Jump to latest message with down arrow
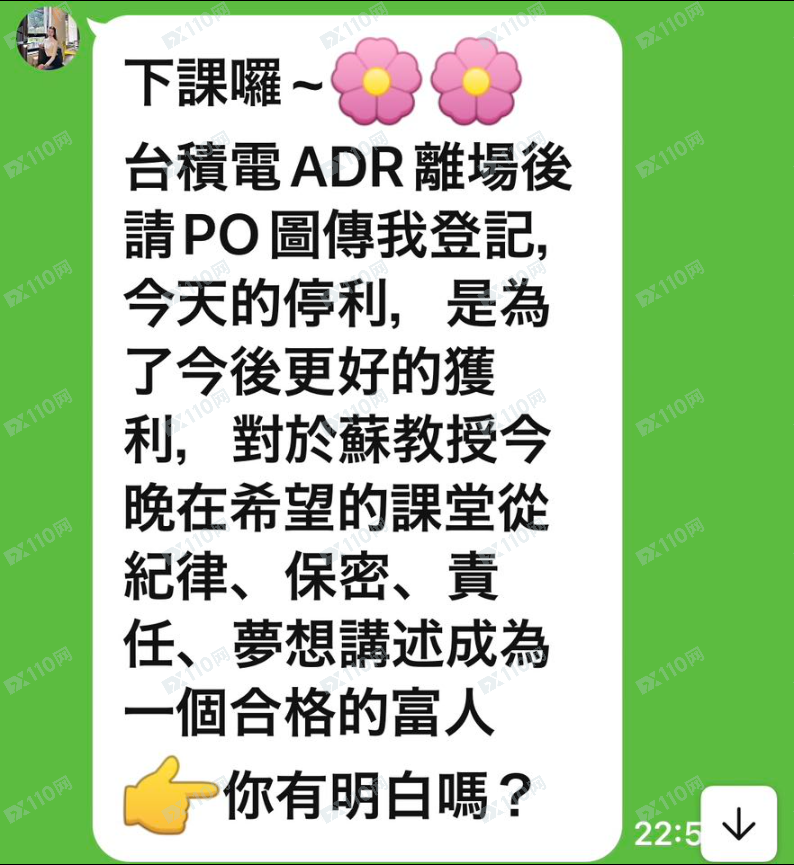 (x=738, y=824)
